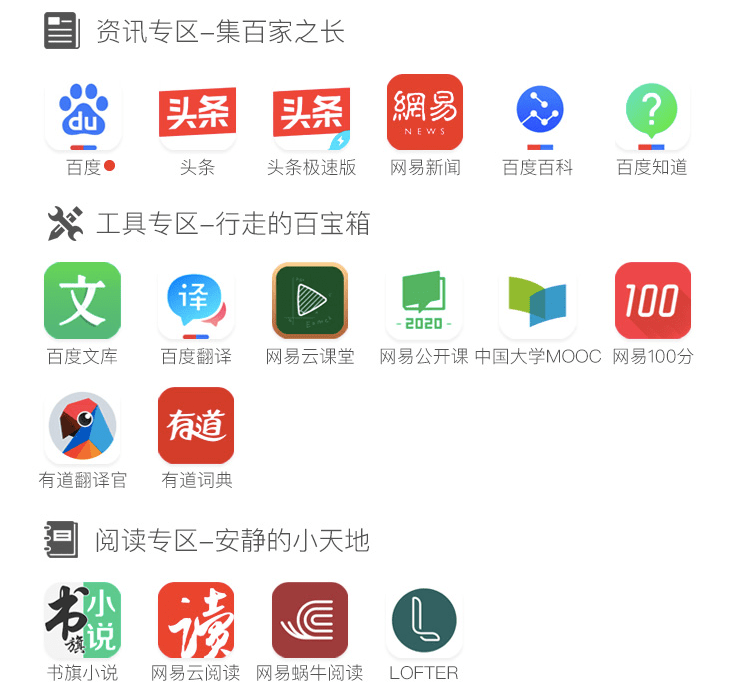The width and height of the screenshot is (750, 699).
Task: Open 有道翻译官
Action: tap(83, 426)
